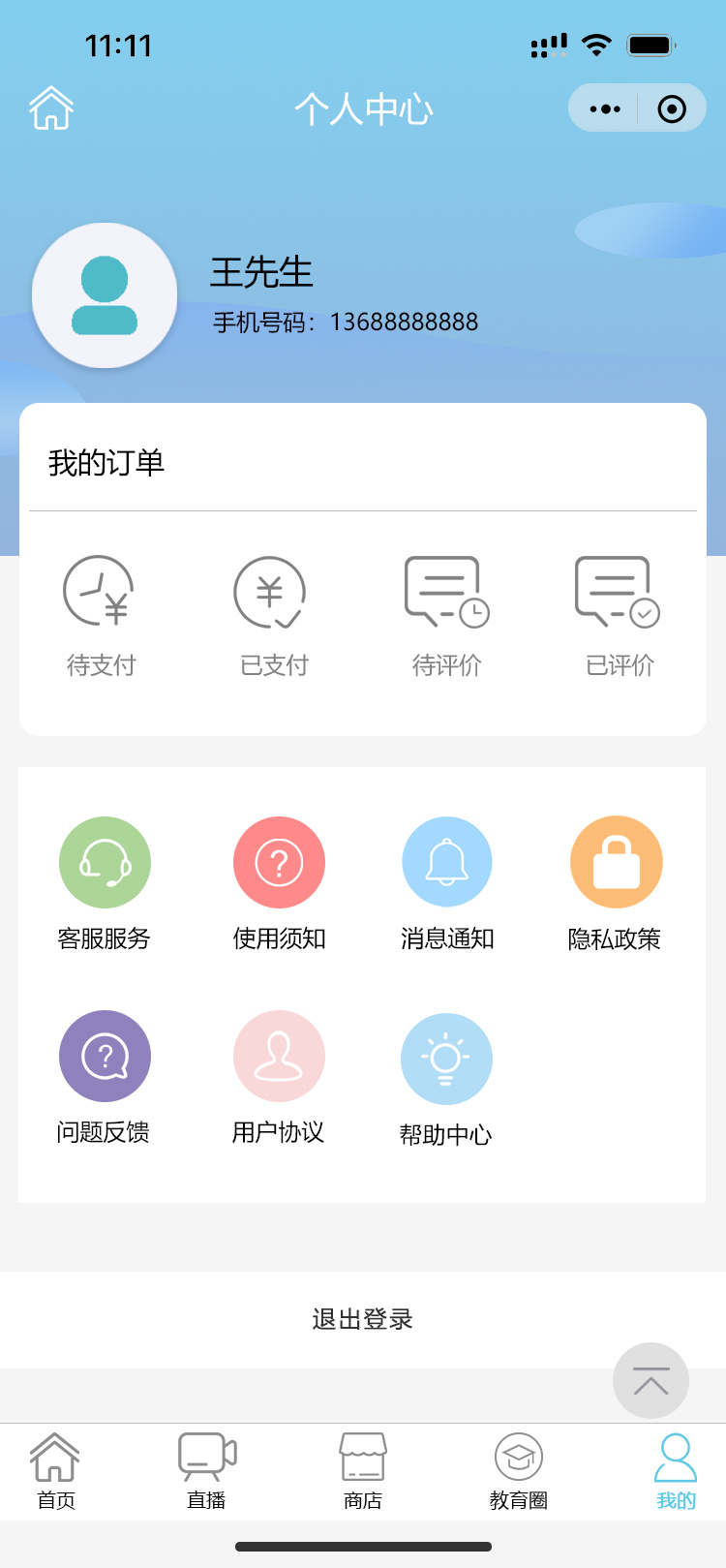The width and height of the screenshot is (726, 1568).
Task: Tap the back-to-top arrow button
Action: [x=650, y=1381]
